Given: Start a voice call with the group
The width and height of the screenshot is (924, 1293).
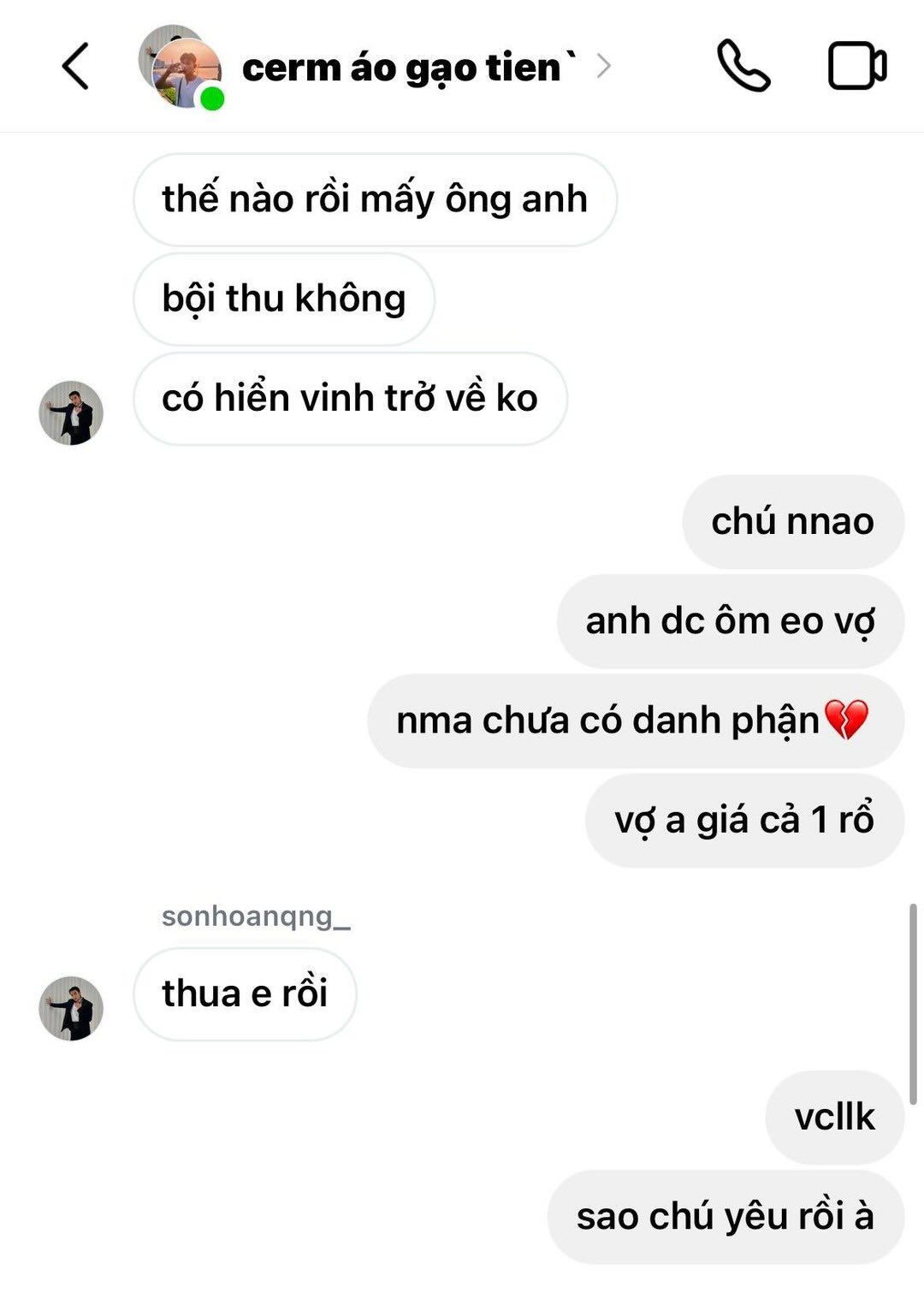Looking at the screenshot, I should point(743,66).
